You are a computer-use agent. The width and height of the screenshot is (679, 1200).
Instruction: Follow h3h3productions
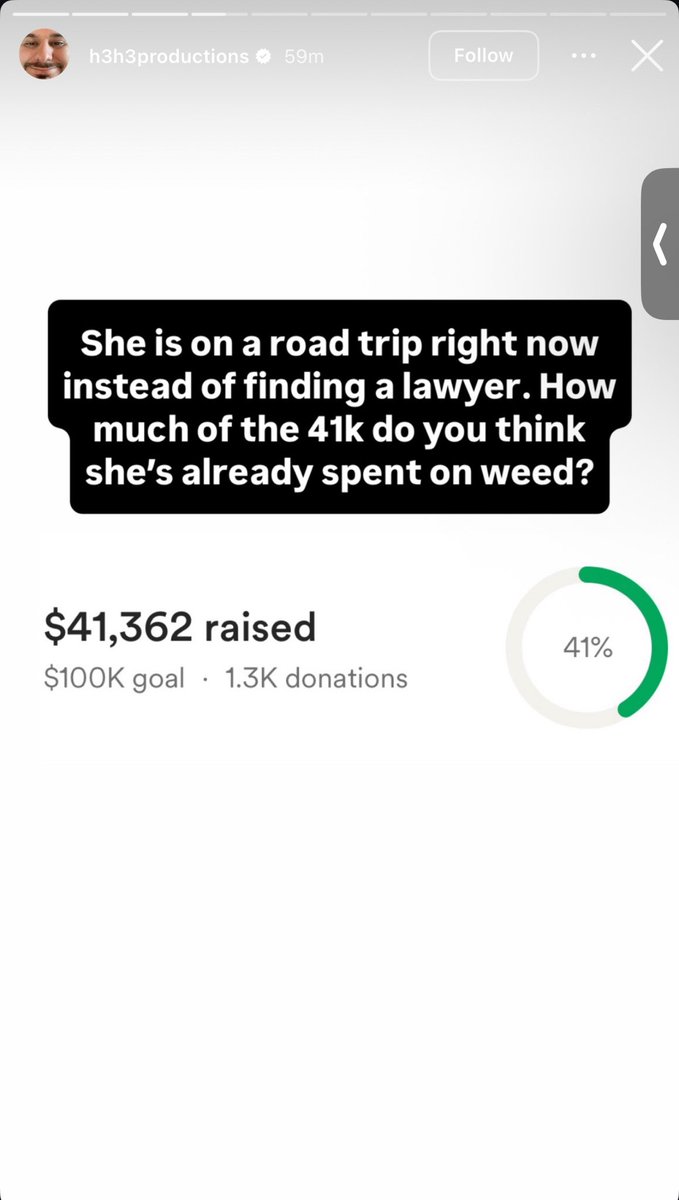483,56
